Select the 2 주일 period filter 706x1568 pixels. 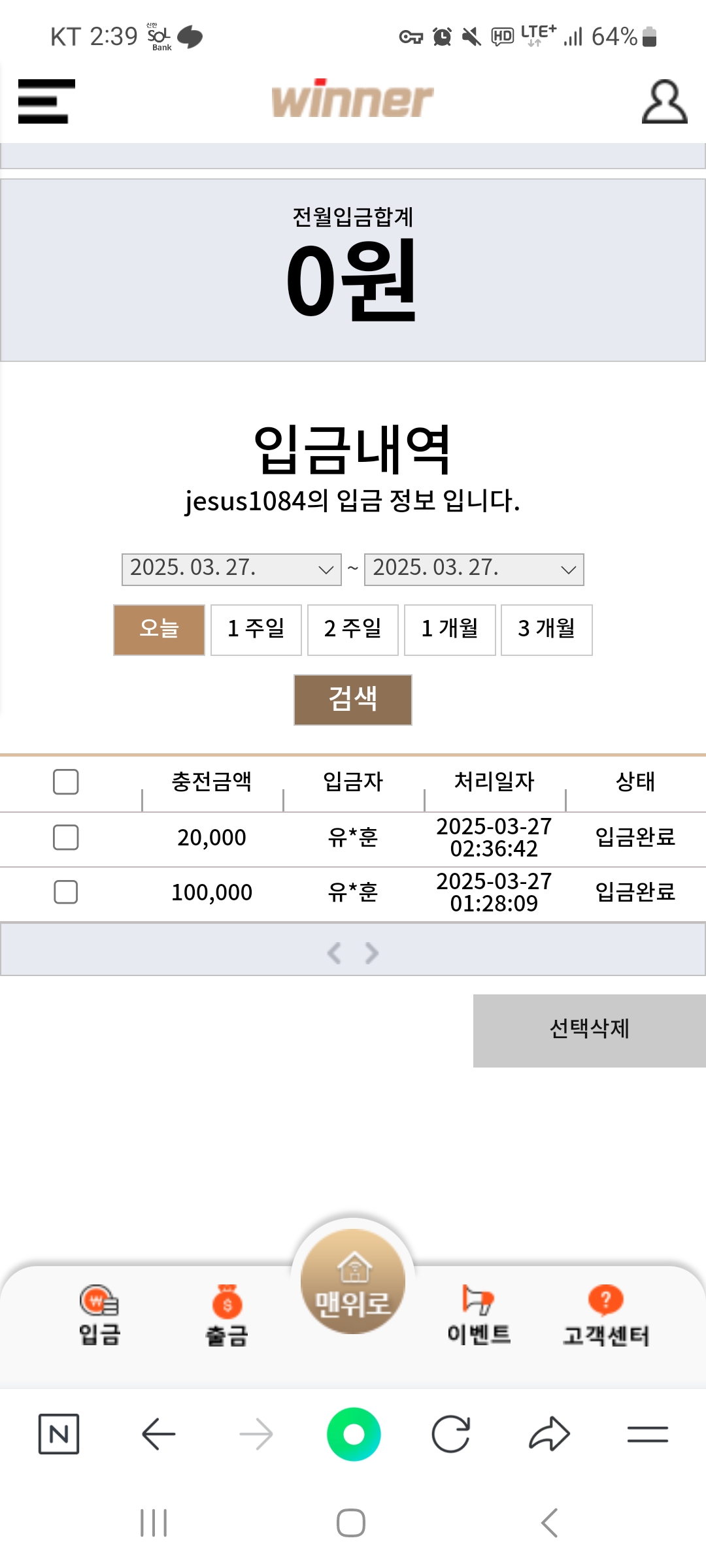[x=352, y=630]
